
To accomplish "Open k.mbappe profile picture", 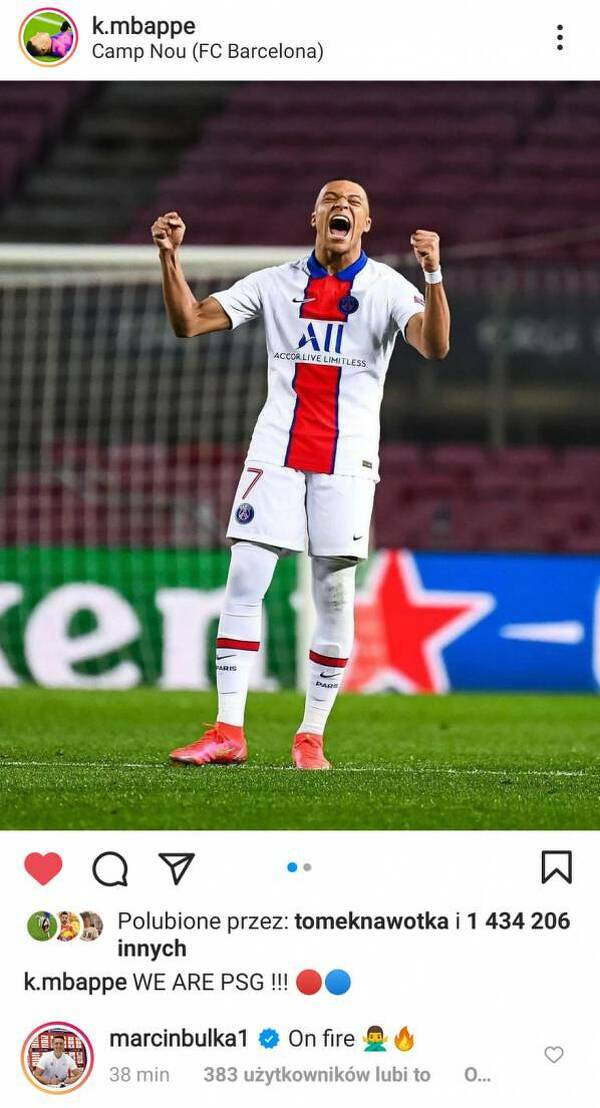I will [47, 37].
